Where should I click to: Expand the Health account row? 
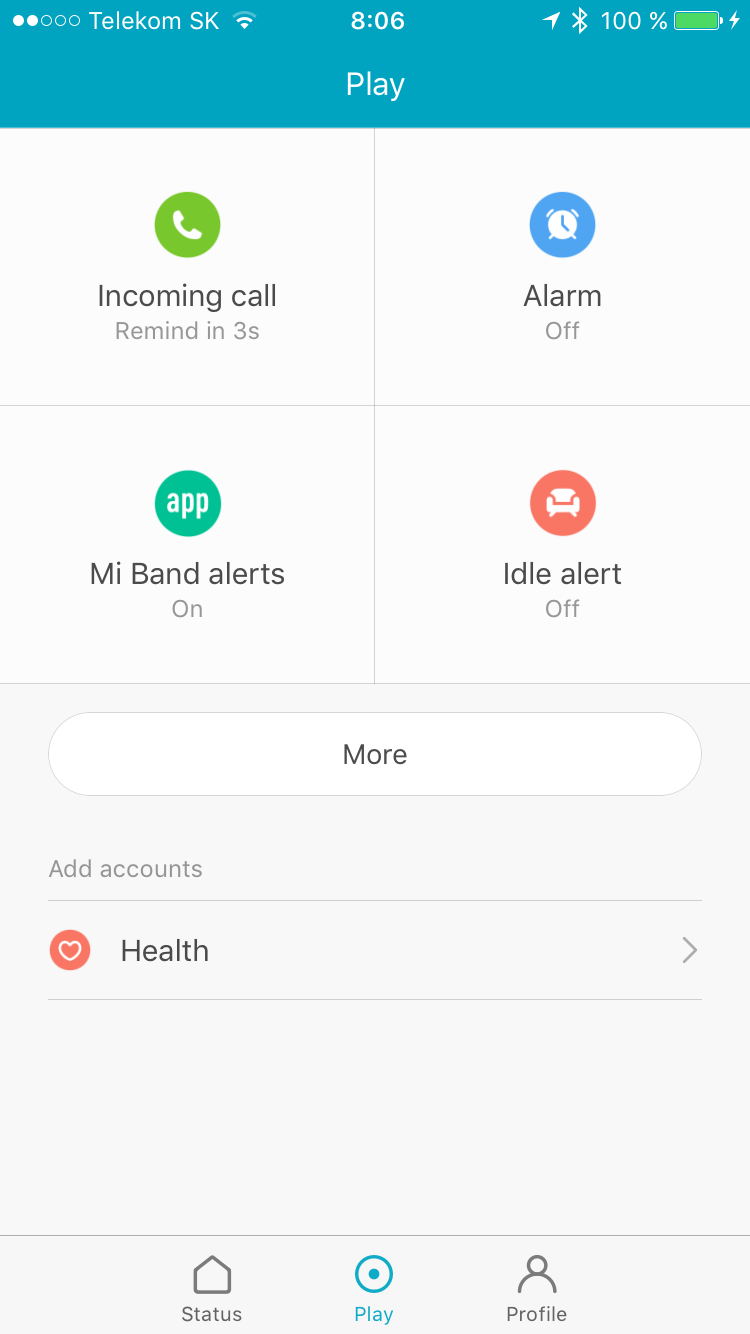tap(688, 950)
